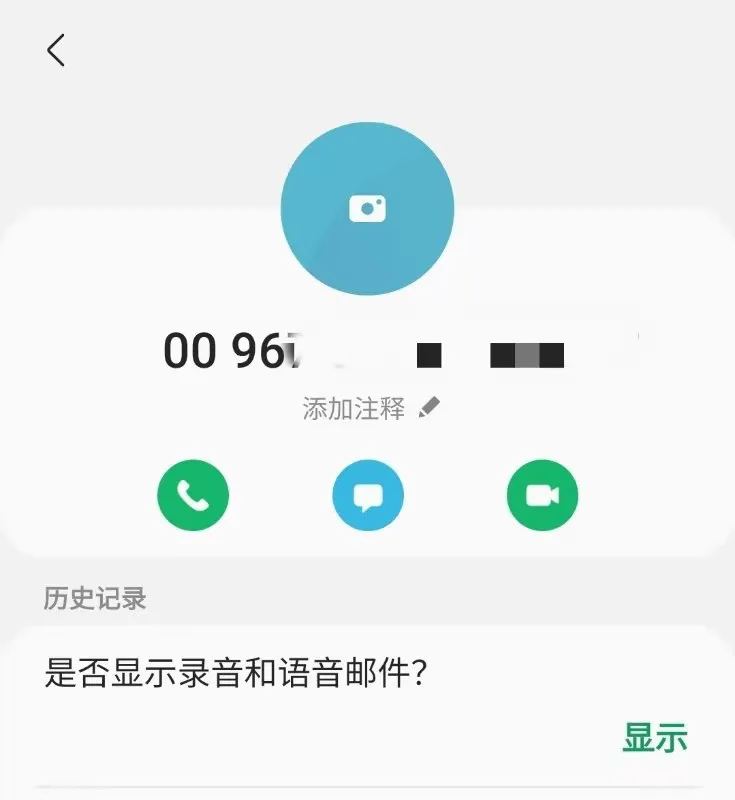This screenshot has height=800, width=735.
Task: Navigate back using the top-left chevron
Action: [x=55, y=49]
